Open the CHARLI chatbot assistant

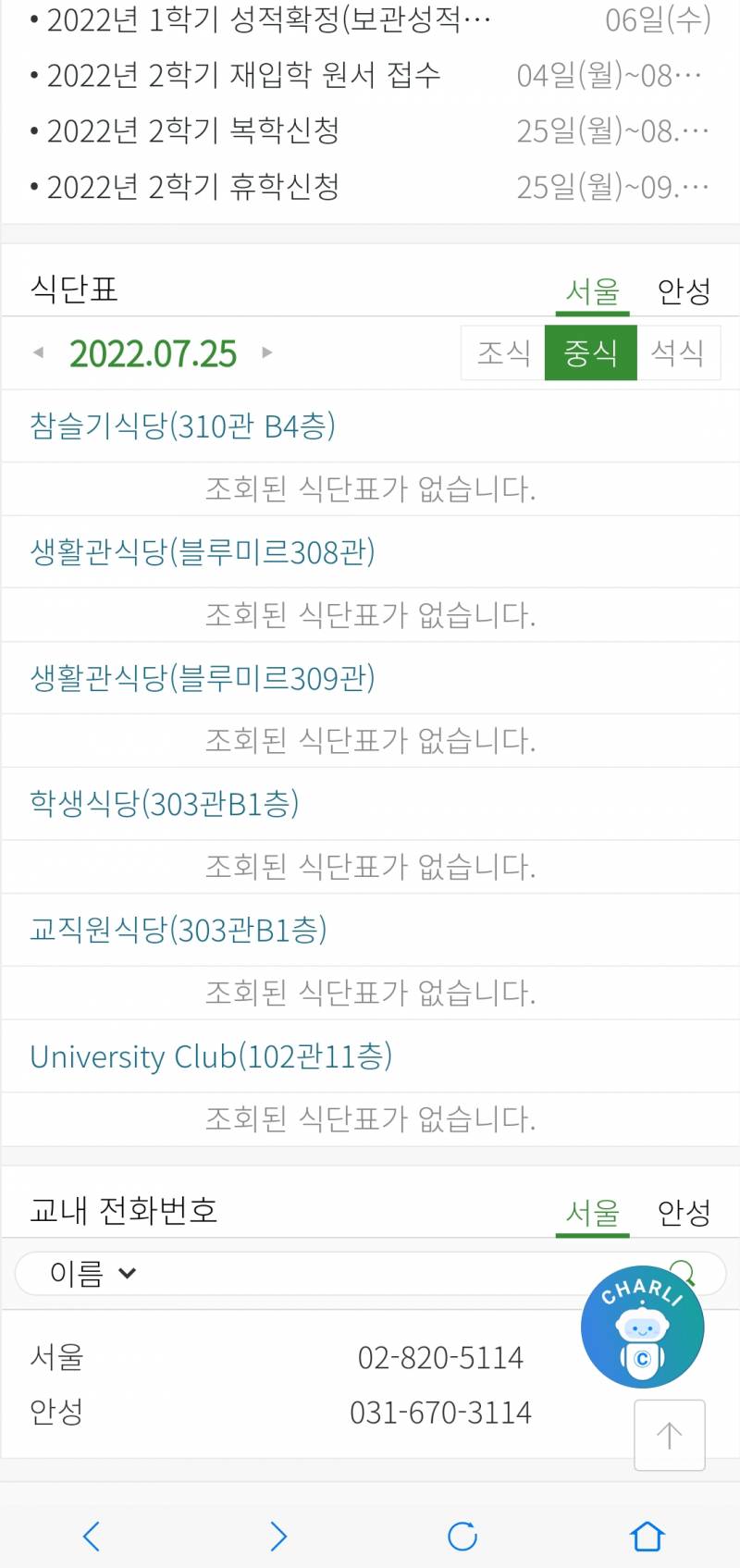click(x=643, y=1327)
